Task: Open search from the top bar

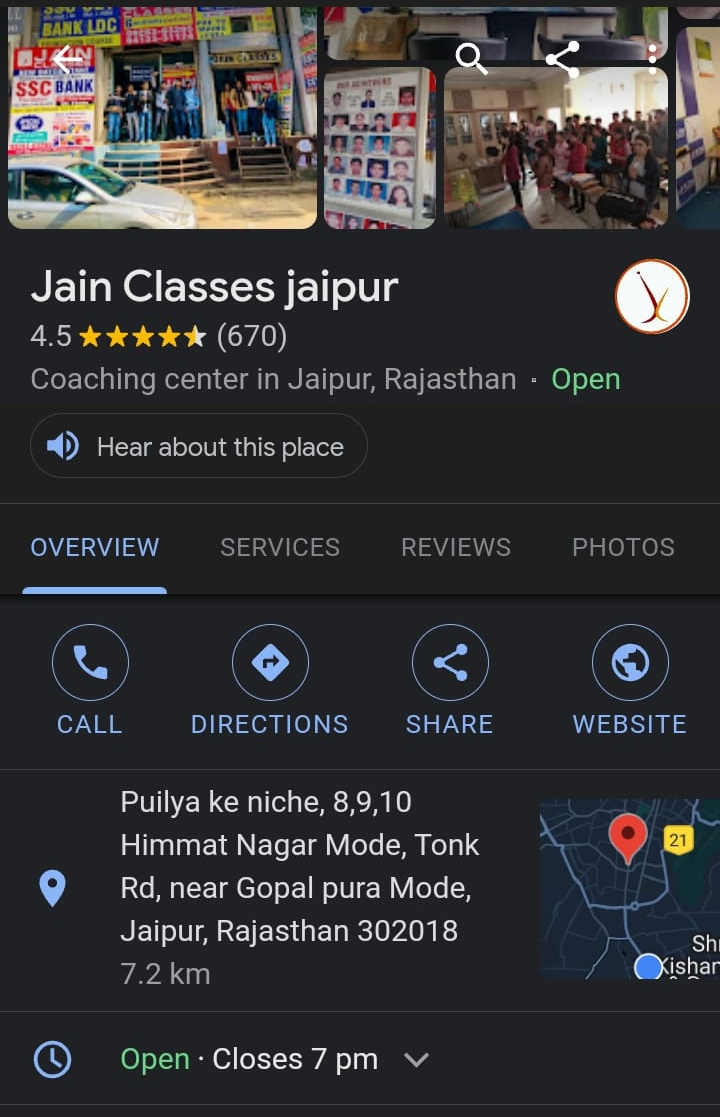Action: coord(471,60)
